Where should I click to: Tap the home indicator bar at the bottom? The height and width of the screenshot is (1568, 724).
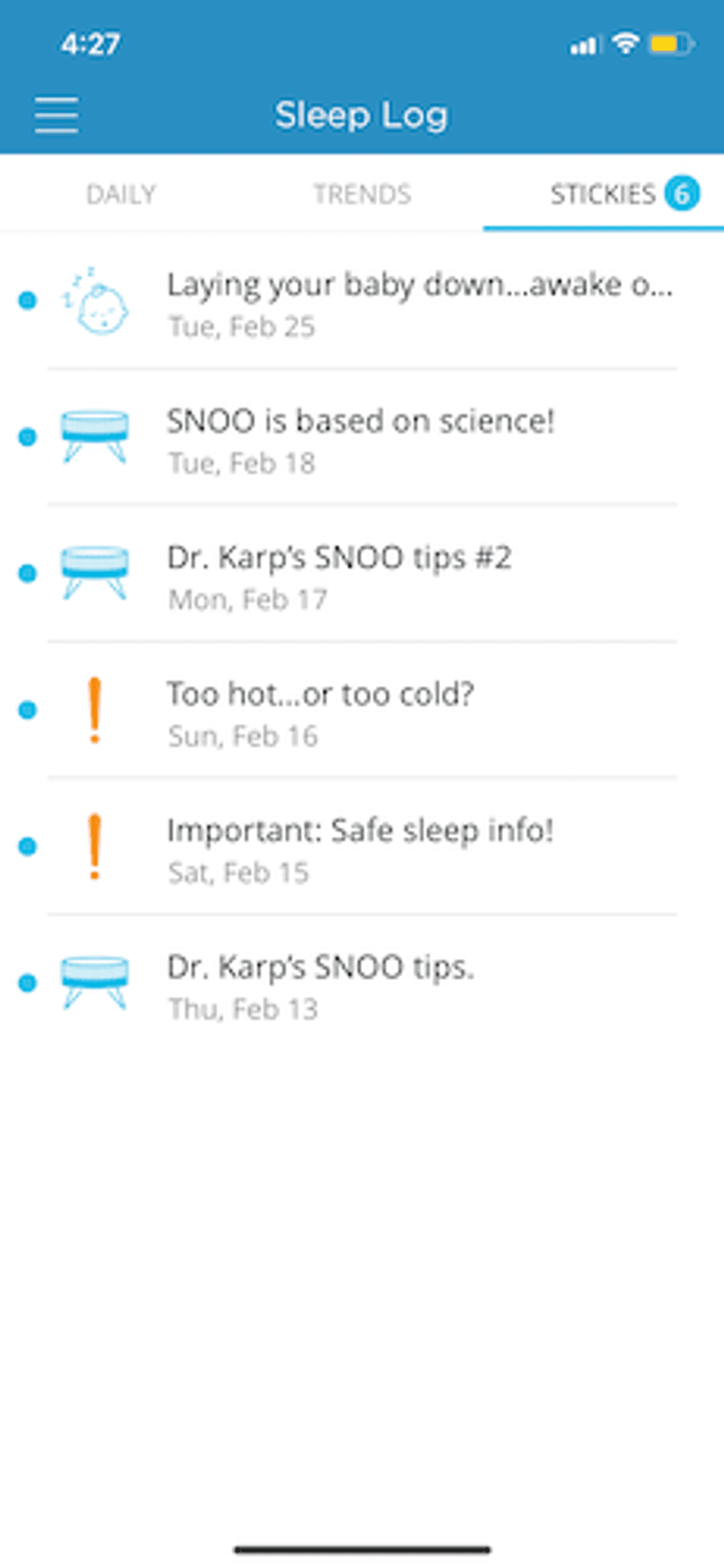[362, 1550]
